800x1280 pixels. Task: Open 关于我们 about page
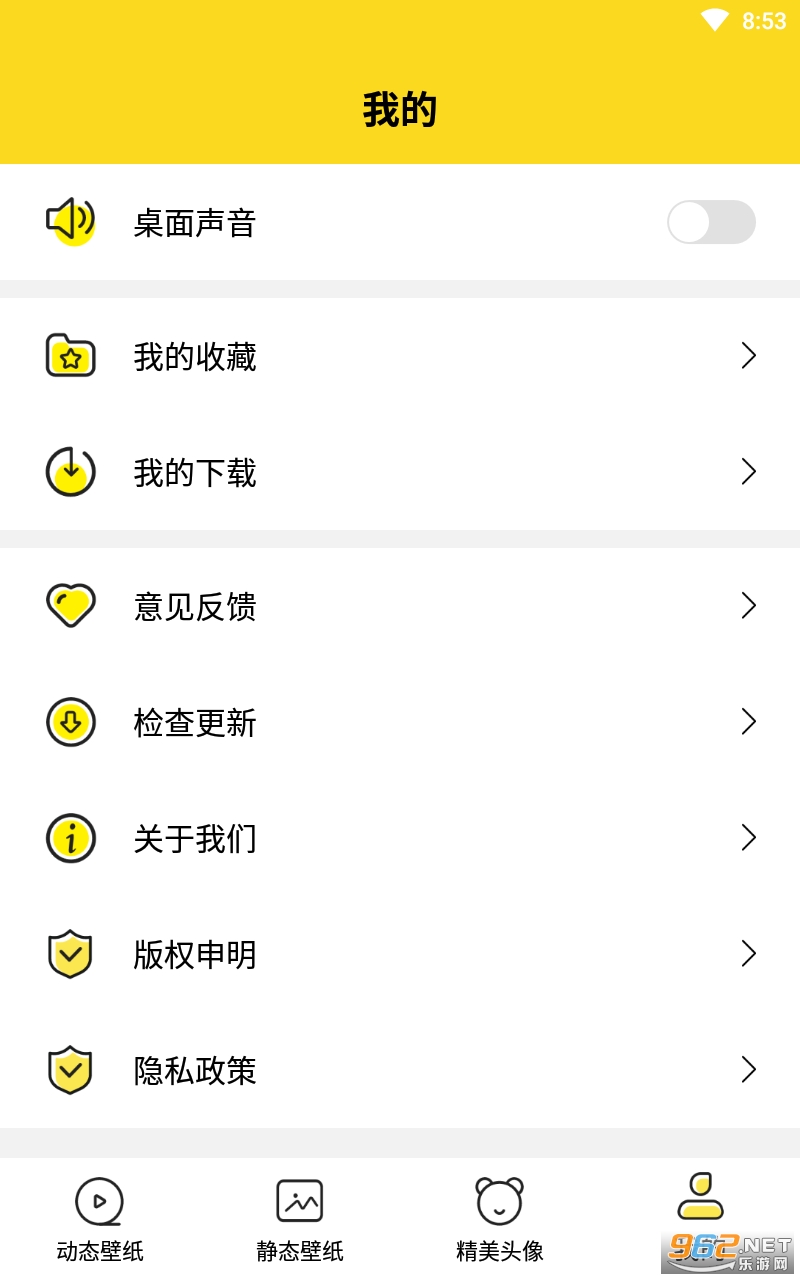400,838
